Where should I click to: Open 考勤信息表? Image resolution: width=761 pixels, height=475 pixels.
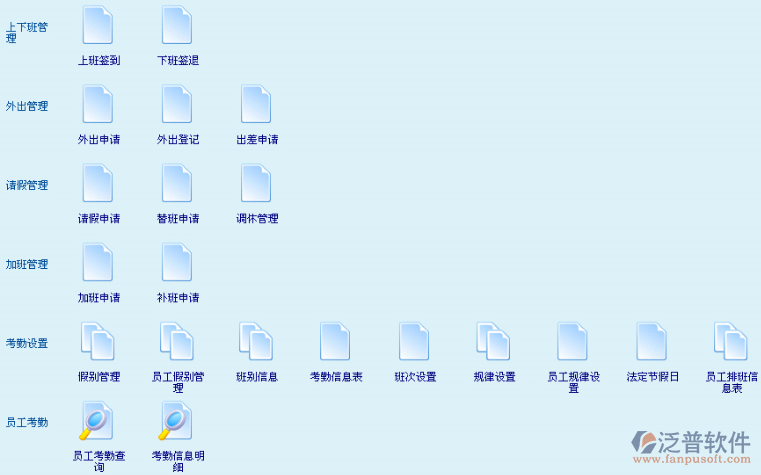335,341
